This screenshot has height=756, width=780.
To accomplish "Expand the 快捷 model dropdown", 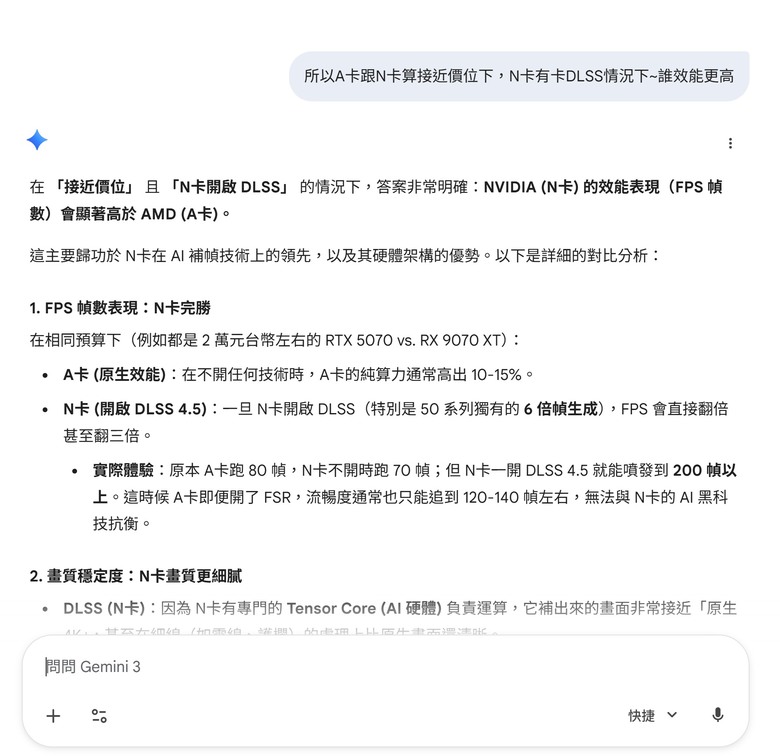I will click(652, 715).
